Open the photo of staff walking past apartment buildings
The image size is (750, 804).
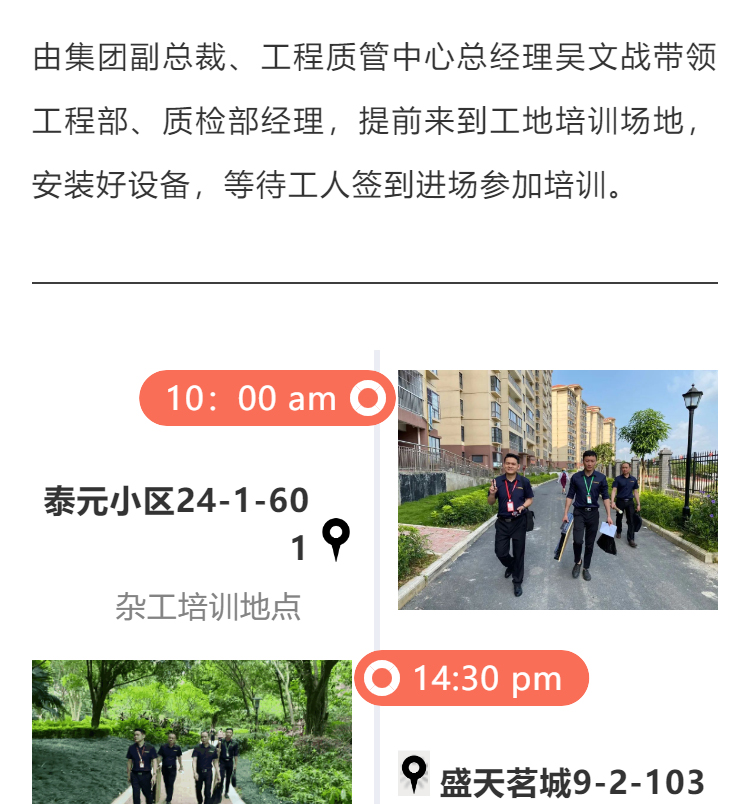(557, 489)
